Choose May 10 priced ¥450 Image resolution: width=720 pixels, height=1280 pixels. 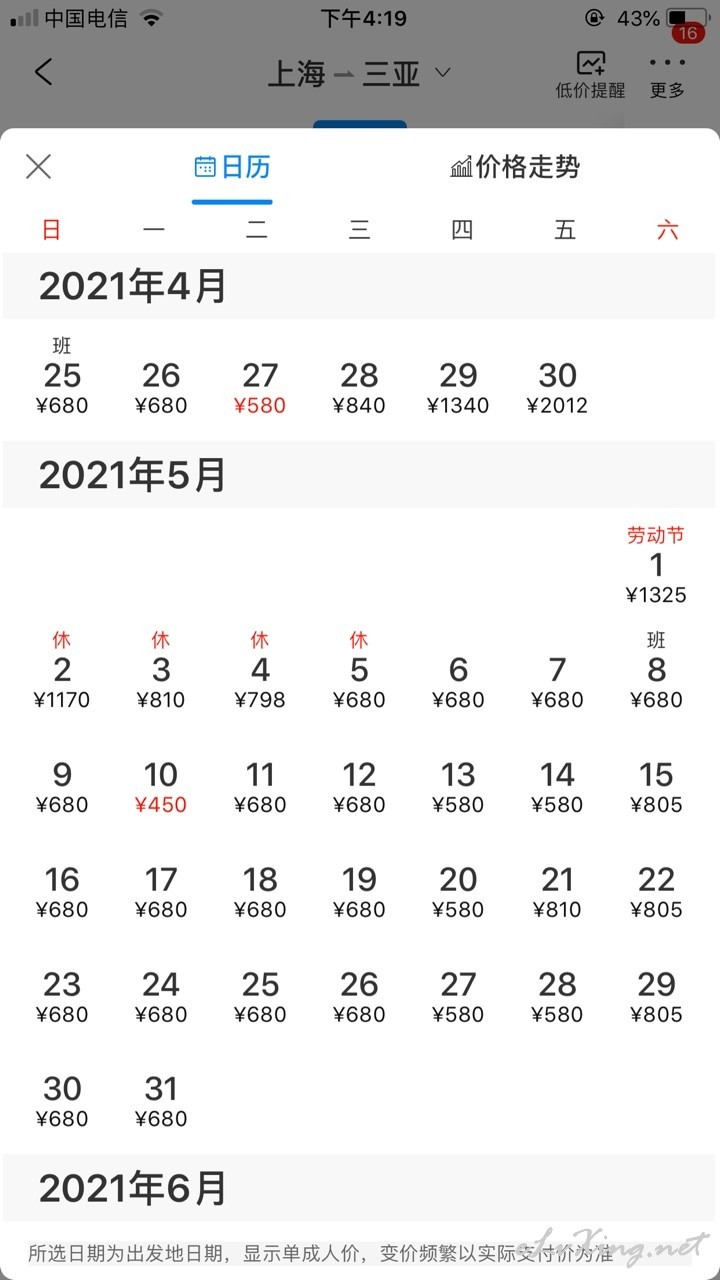pos(161,788)
